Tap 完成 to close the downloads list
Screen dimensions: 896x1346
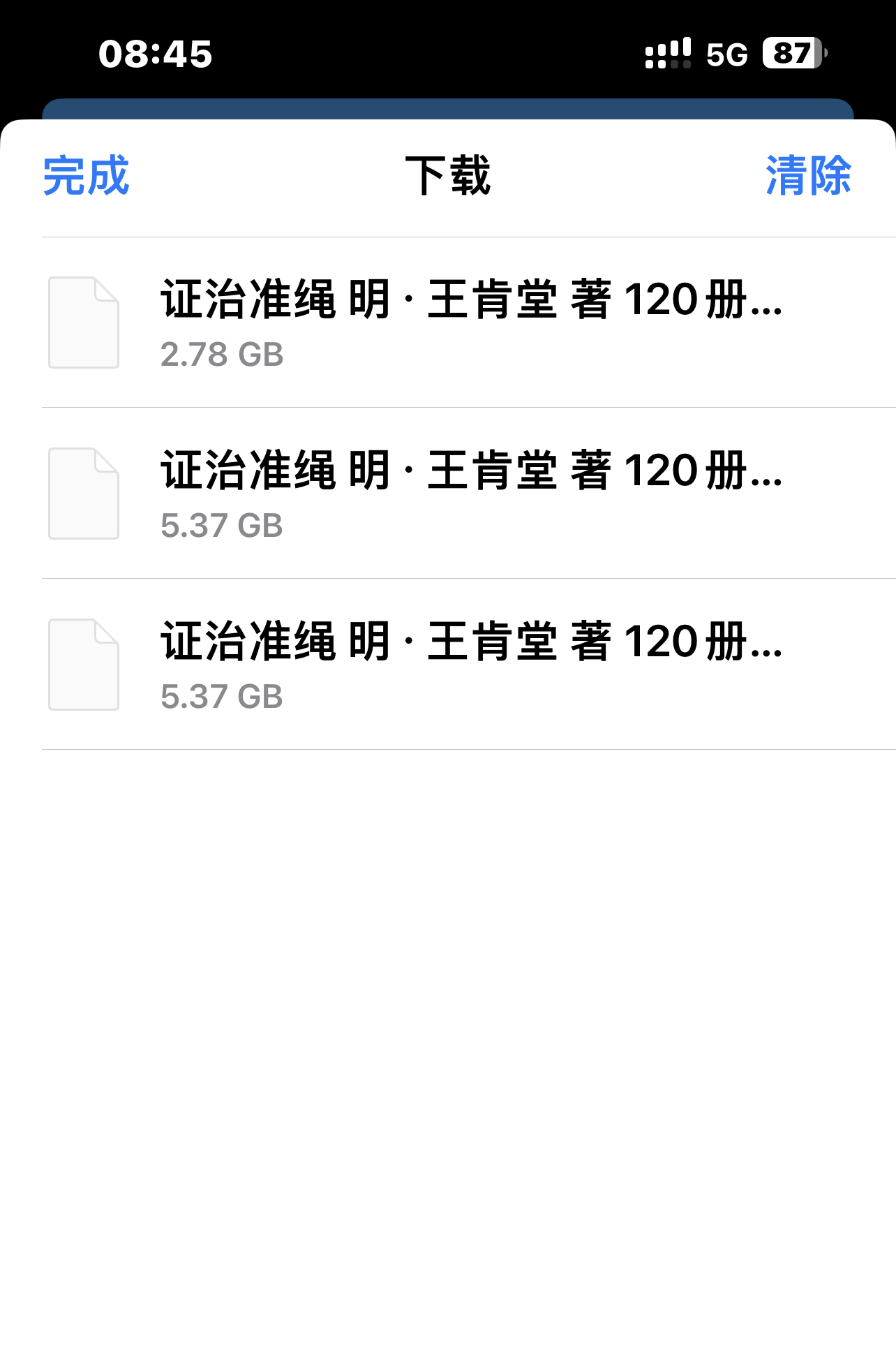point(86,176)
